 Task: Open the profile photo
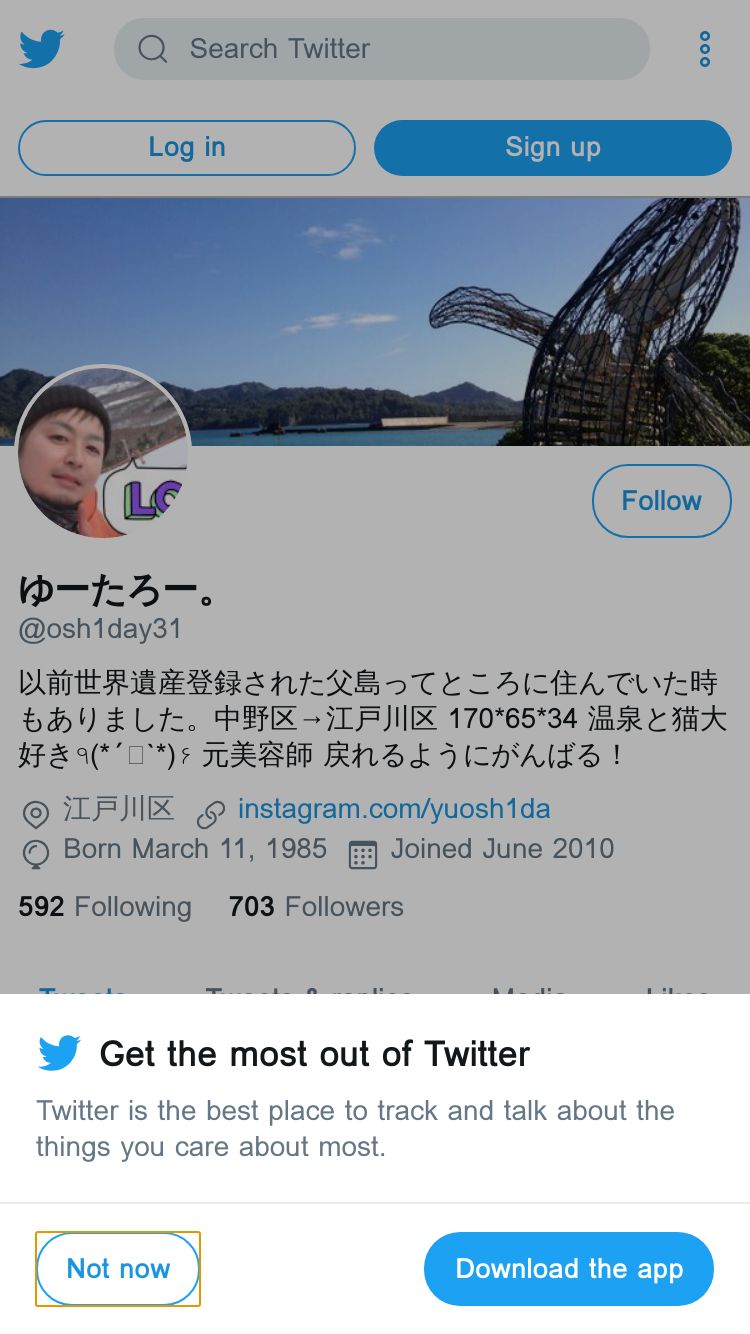pos(103,452)
